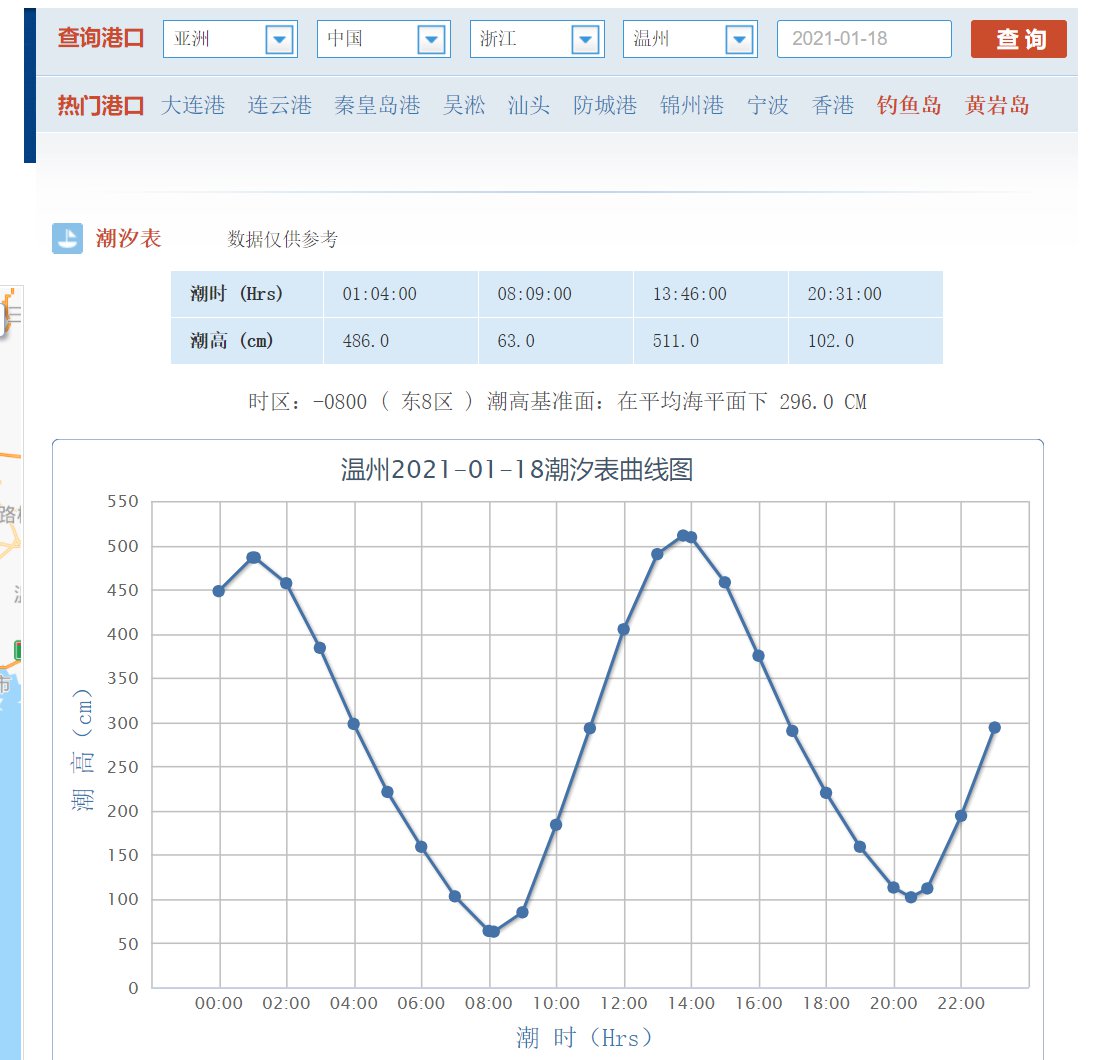The width and height of the screenshot is (1116, 1060).
Task: Open hot port 大连港
Action: pos(193,106)
